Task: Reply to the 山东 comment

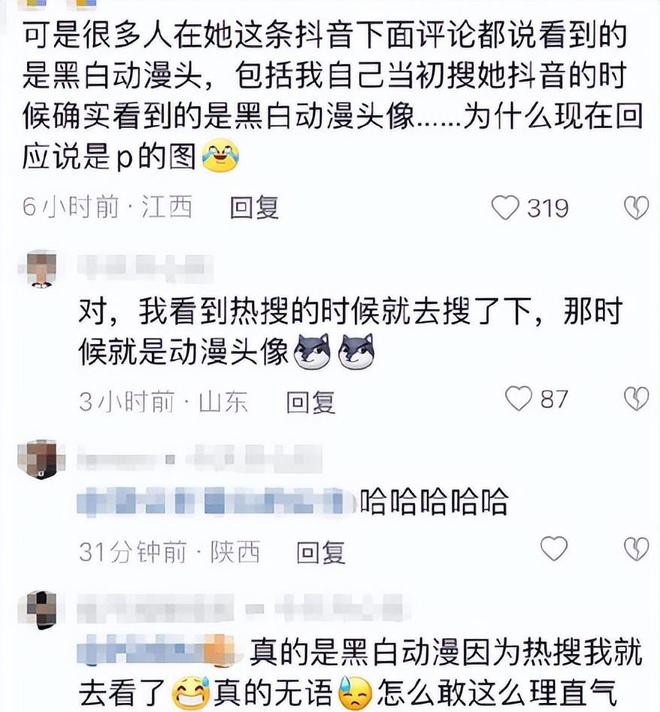Action: [310, 401]
